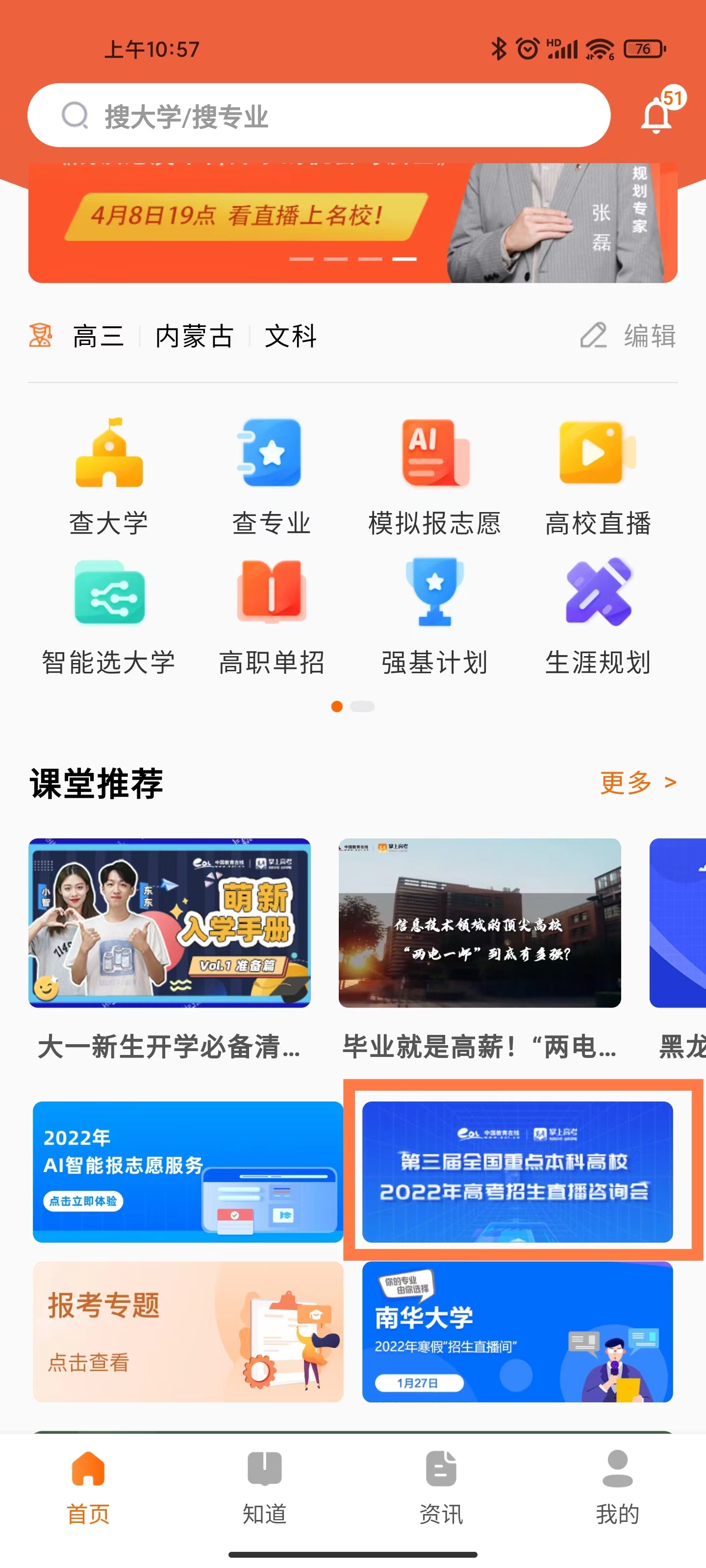Open 强基计划
This screenshot has width=706, height=1568.
pos(434,616)
